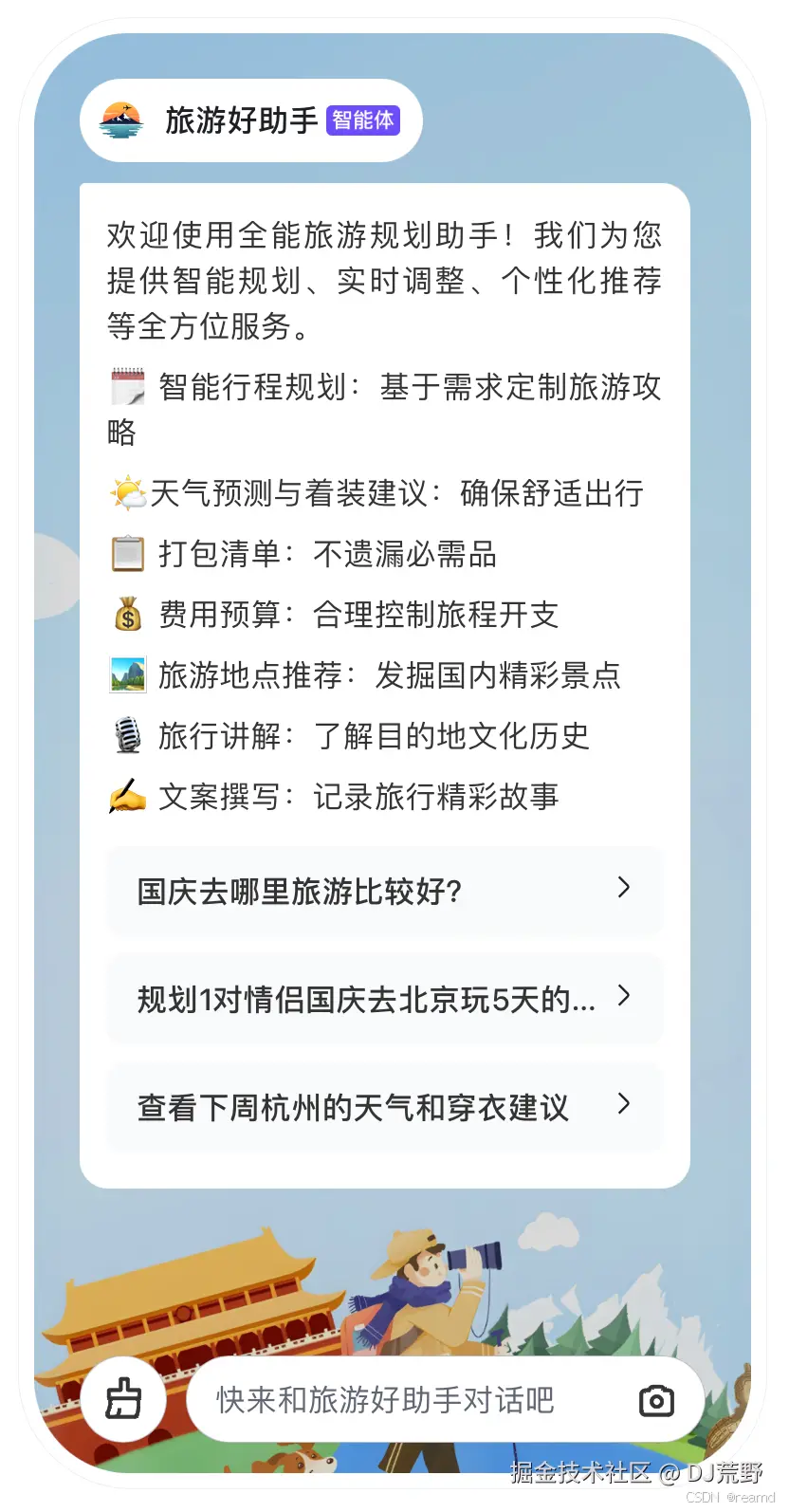Tap suggestion 查看下周杭州的天气和穿衣建议
Viewport: 789px width, 1512px height.
[385, 1107]
